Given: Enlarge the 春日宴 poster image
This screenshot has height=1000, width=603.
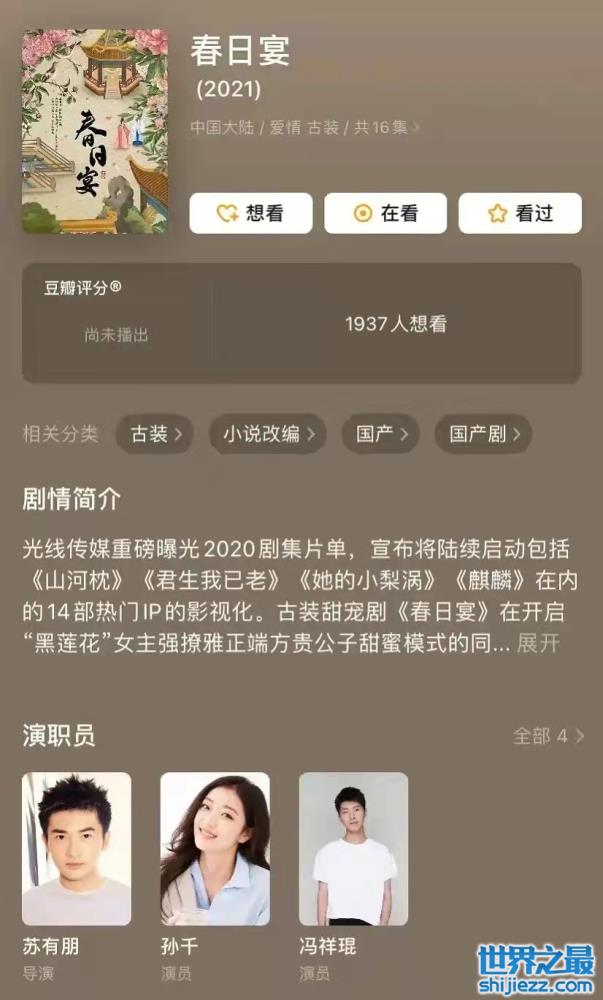Looking at the screenshot, I should [x=95, y=131].
